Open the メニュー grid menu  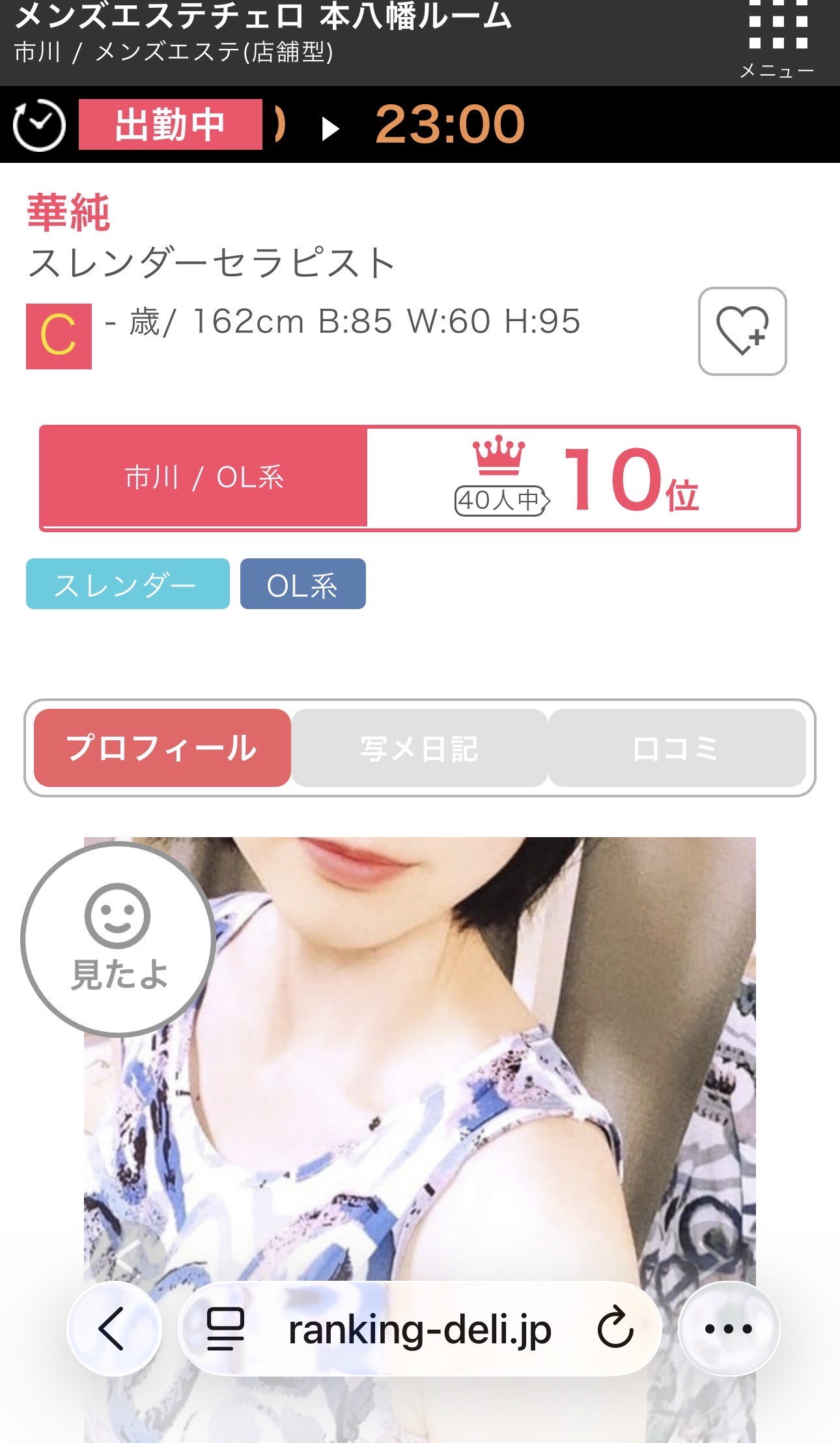tap(777, 40)
